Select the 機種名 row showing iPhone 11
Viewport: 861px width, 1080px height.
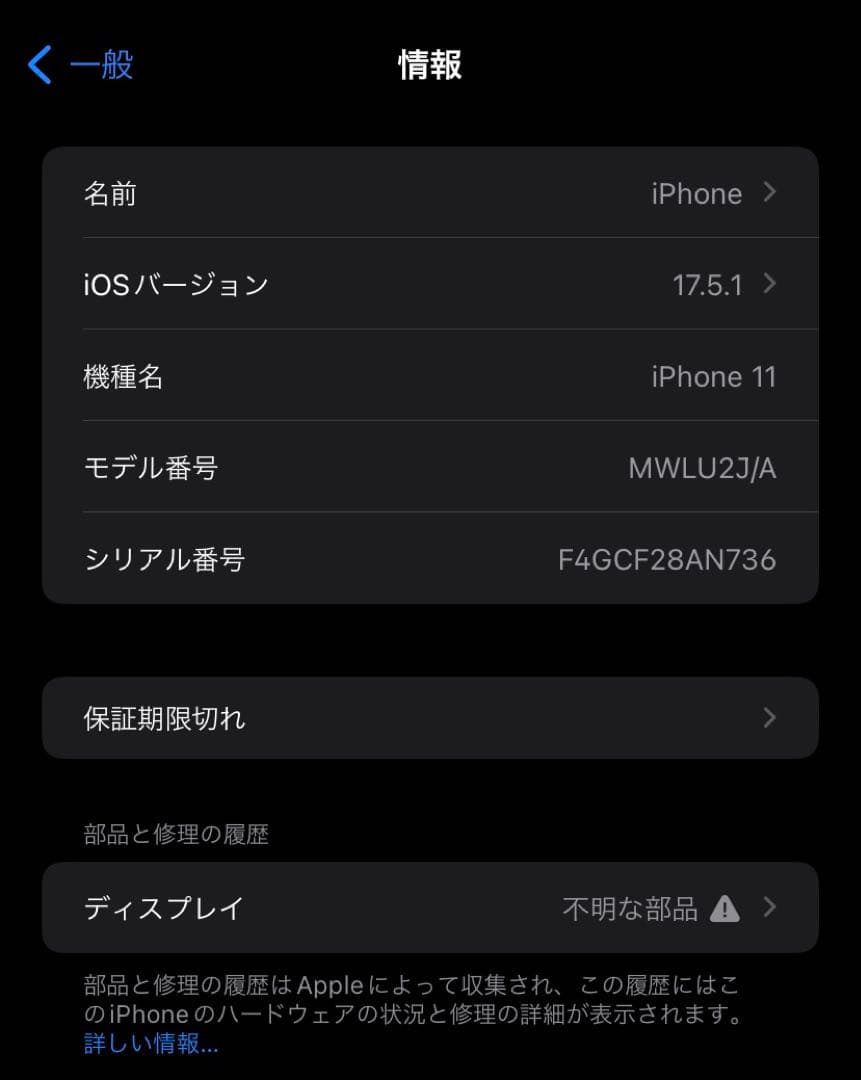(430, 376)
